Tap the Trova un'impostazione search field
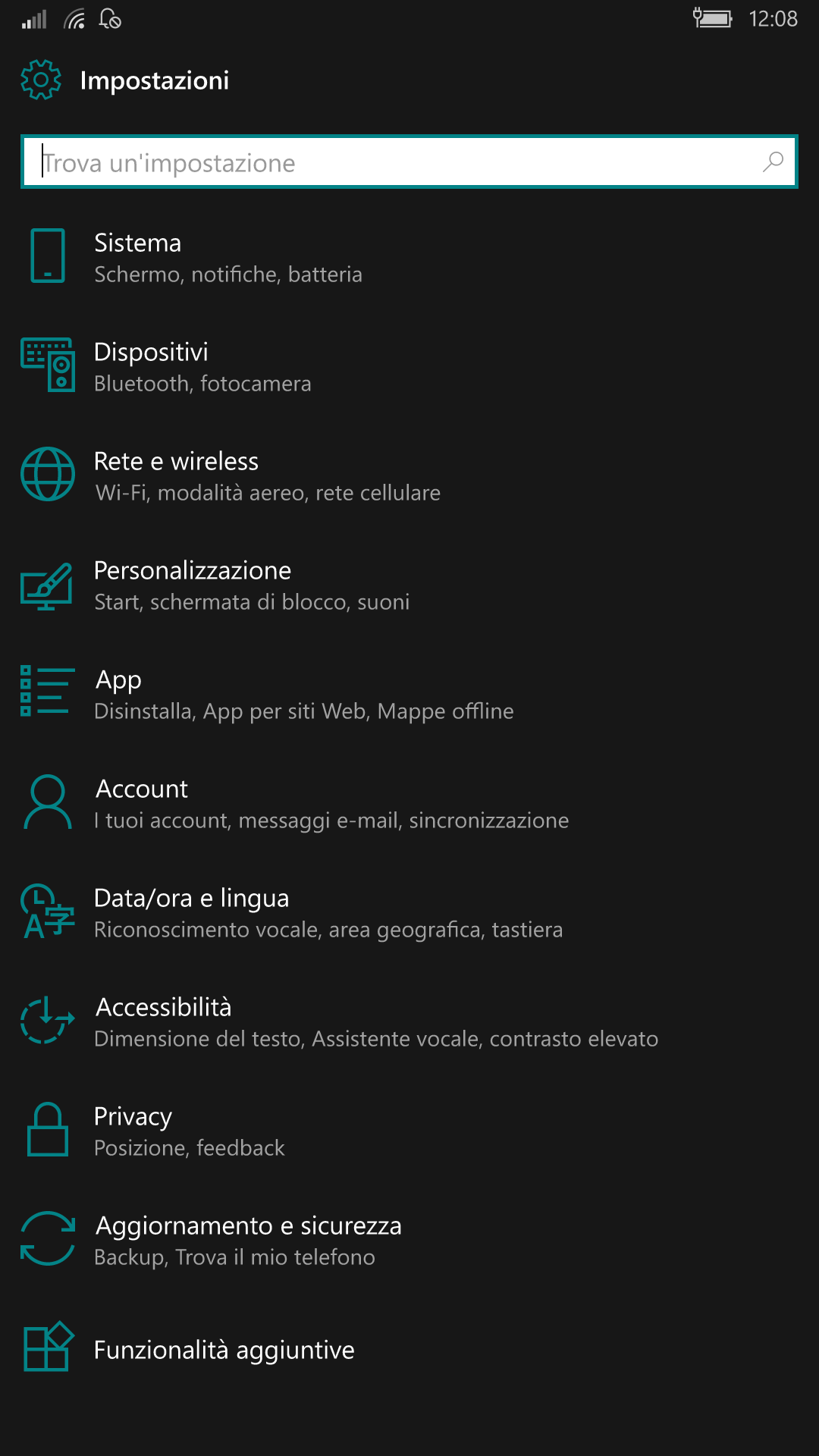Viewport: 819px width, 1456px height. [x=409, y=162]
